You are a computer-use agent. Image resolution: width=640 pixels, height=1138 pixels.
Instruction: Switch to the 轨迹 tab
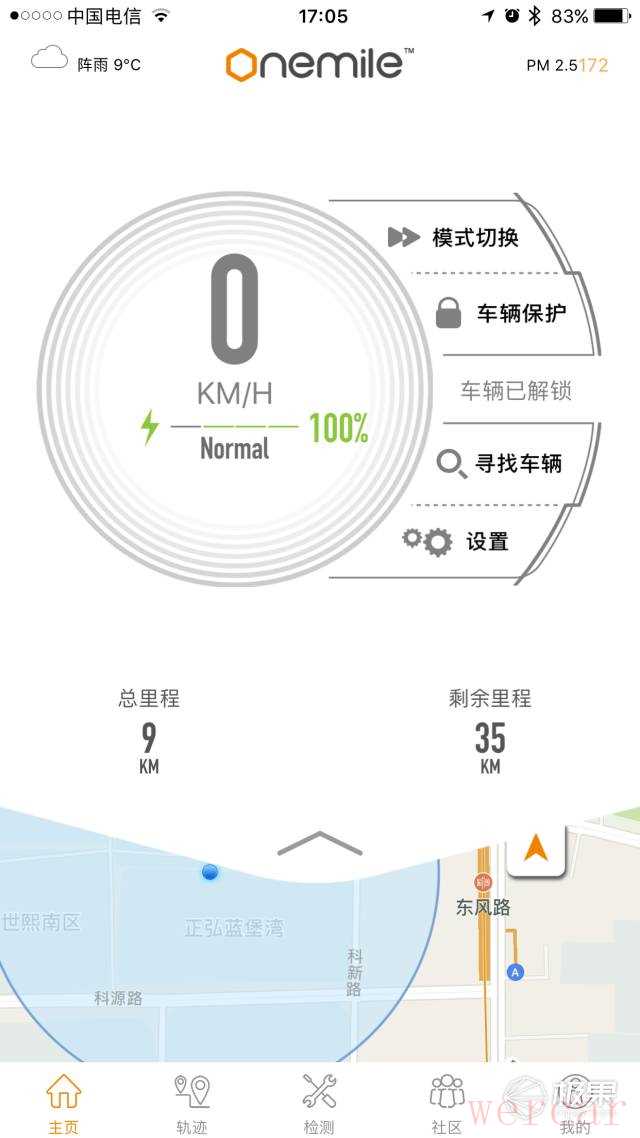pyautogui.click(x=191, y=1103)
